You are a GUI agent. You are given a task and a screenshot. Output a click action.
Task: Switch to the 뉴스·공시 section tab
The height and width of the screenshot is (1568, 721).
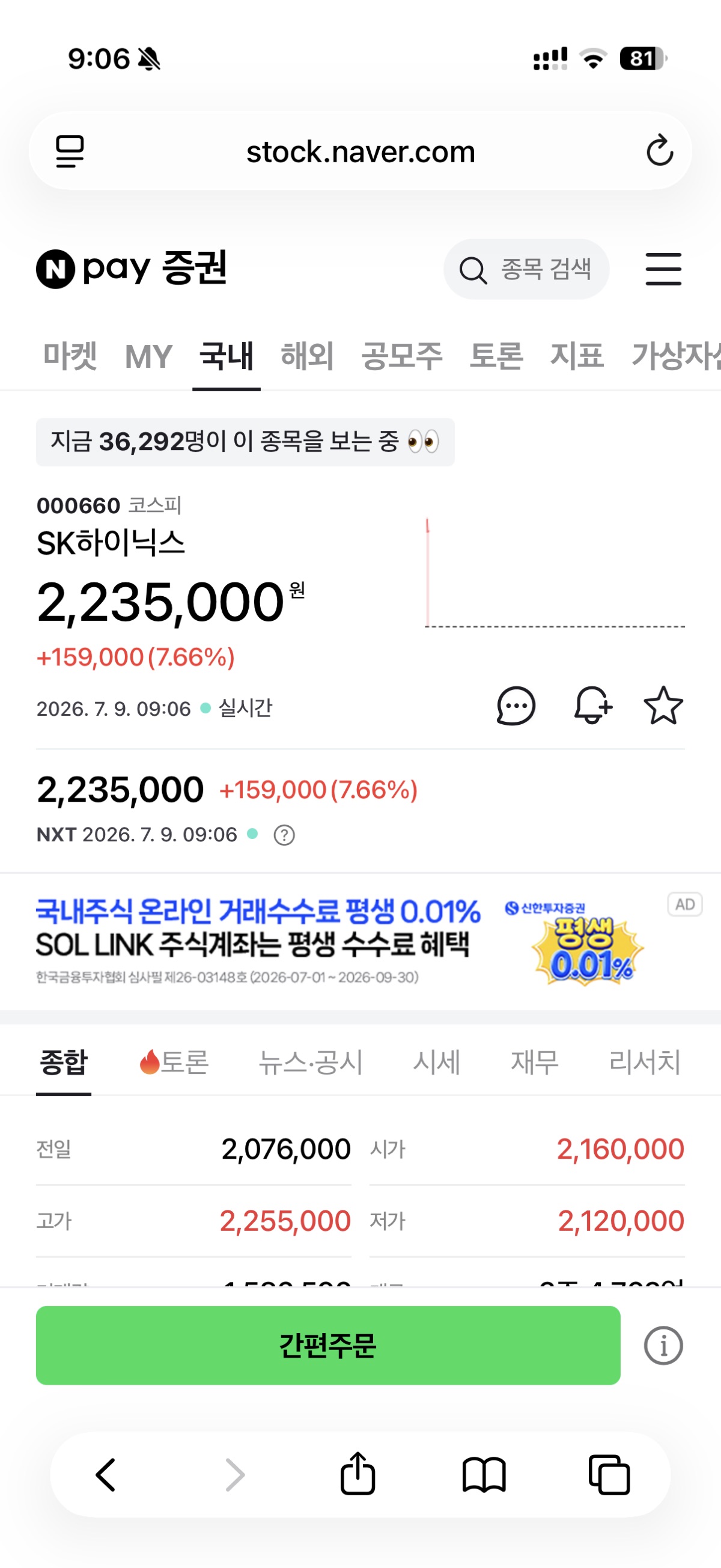click(x=310, y=1062)
